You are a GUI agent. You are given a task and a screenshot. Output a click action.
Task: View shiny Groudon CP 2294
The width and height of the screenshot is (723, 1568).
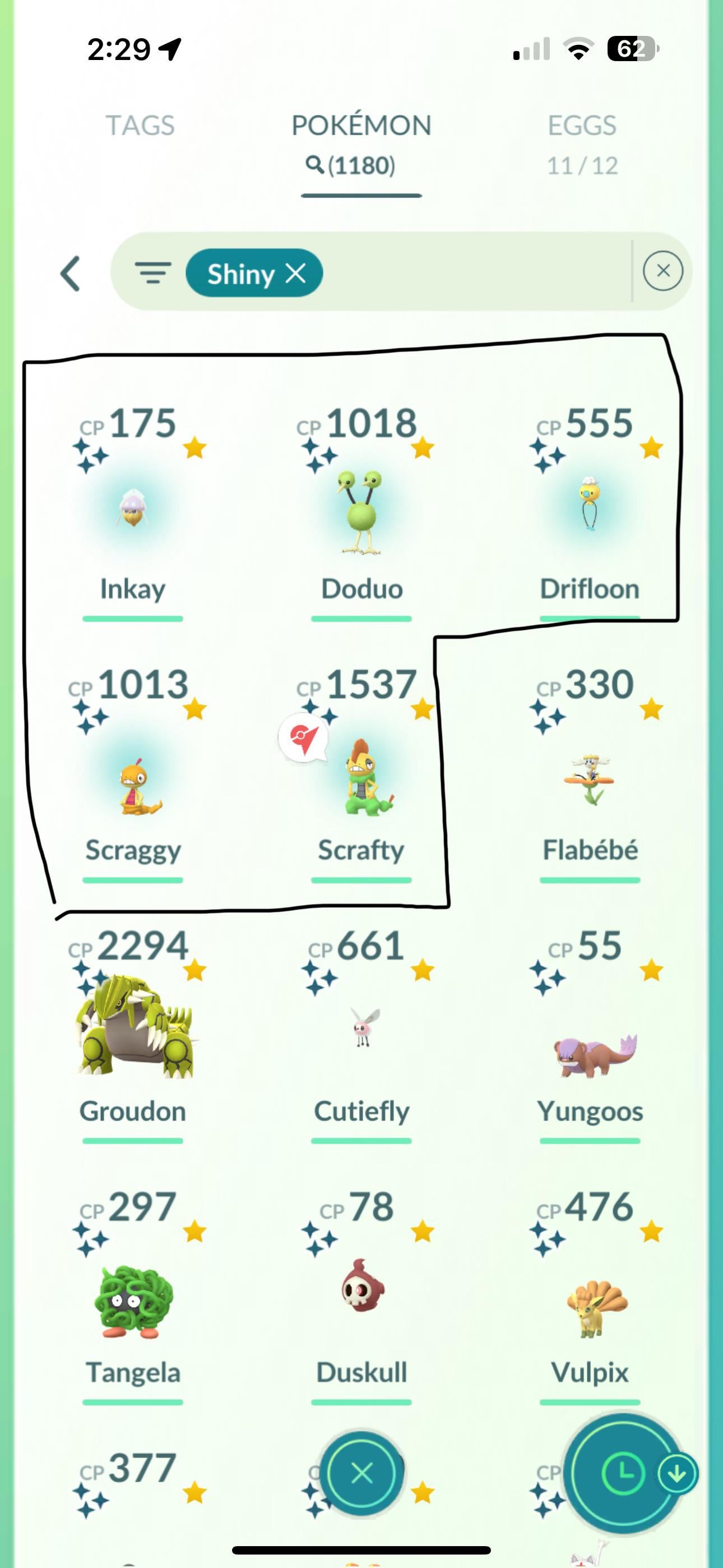[133, 1035]
